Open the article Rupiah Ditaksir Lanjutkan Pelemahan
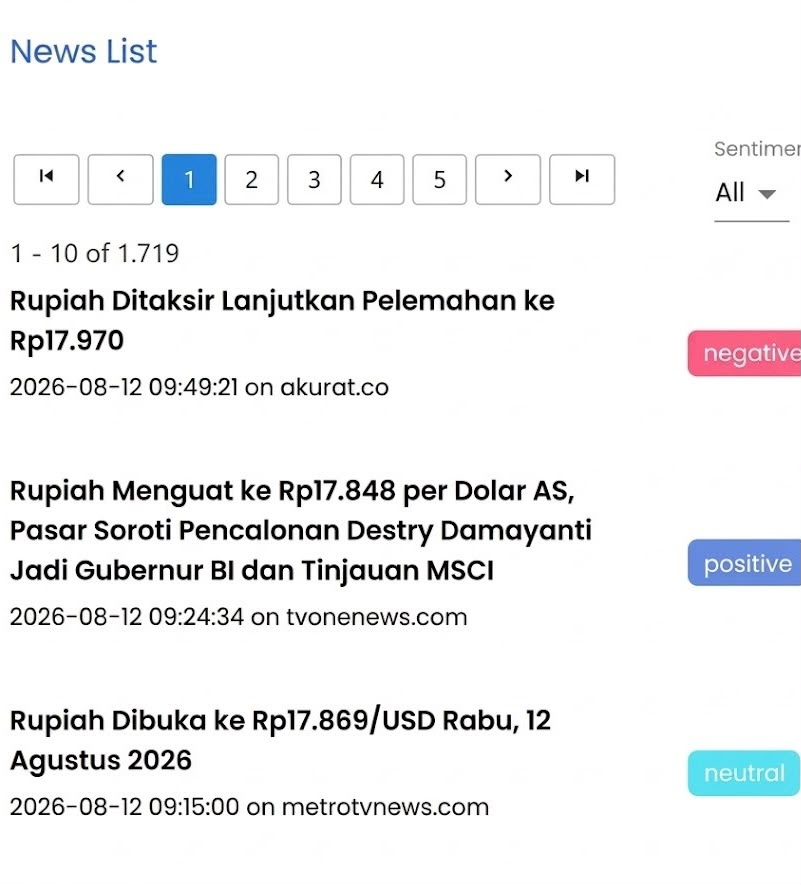The height and width of the screenshot is (885, 801). (x=282, y=321)
